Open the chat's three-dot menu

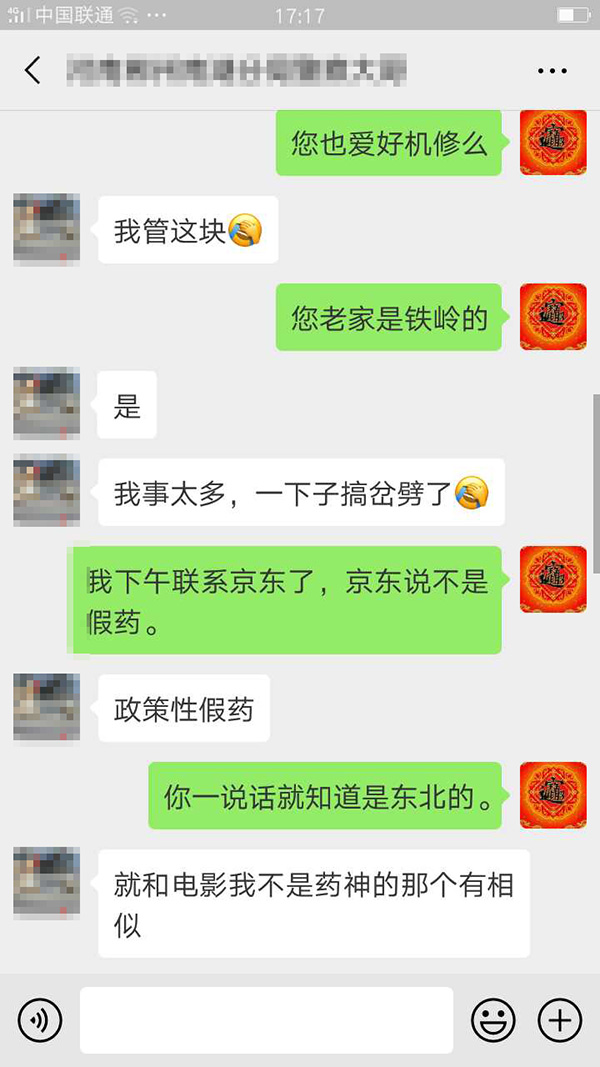pos(552,71)
